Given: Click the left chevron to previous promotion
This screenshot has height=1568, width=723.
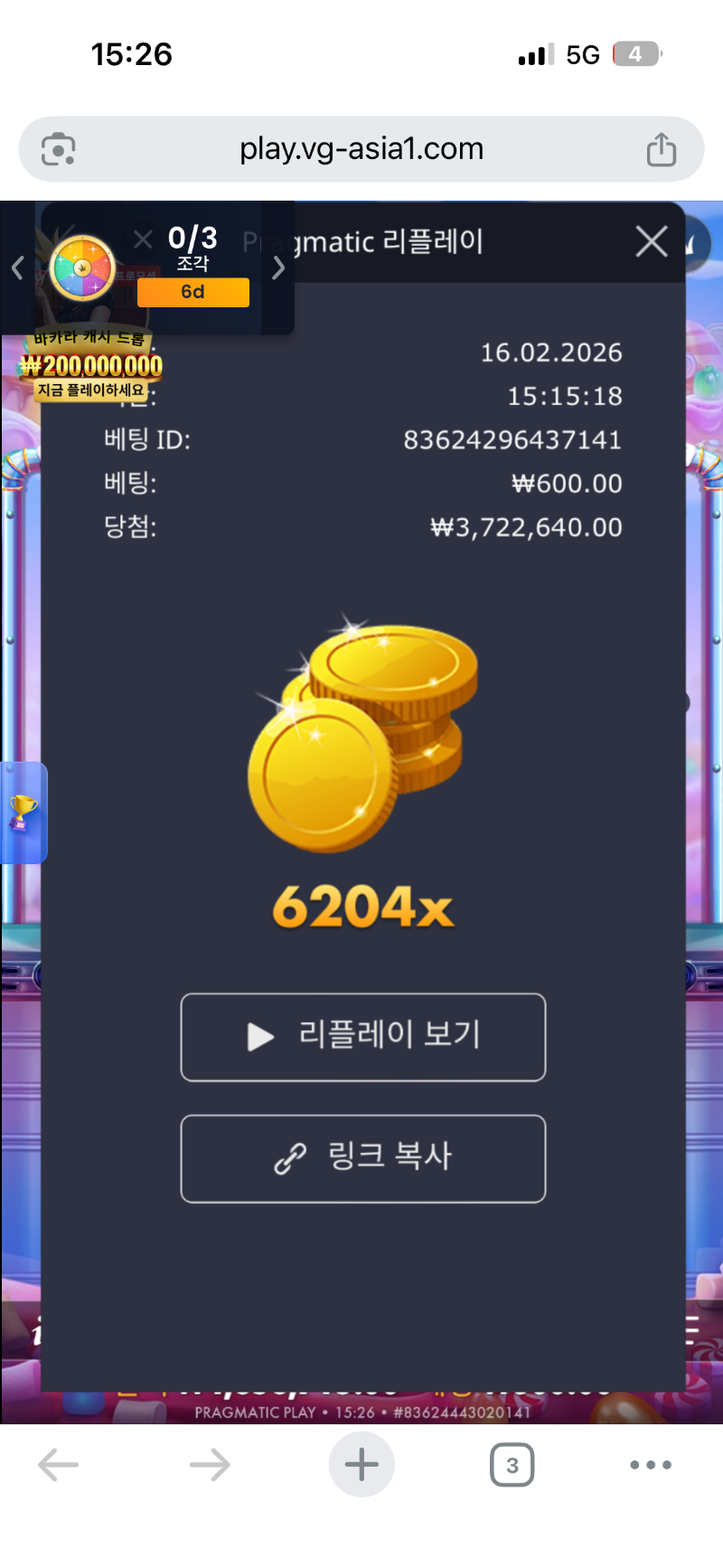Looking at the screenshot, I should pos(17,268).
